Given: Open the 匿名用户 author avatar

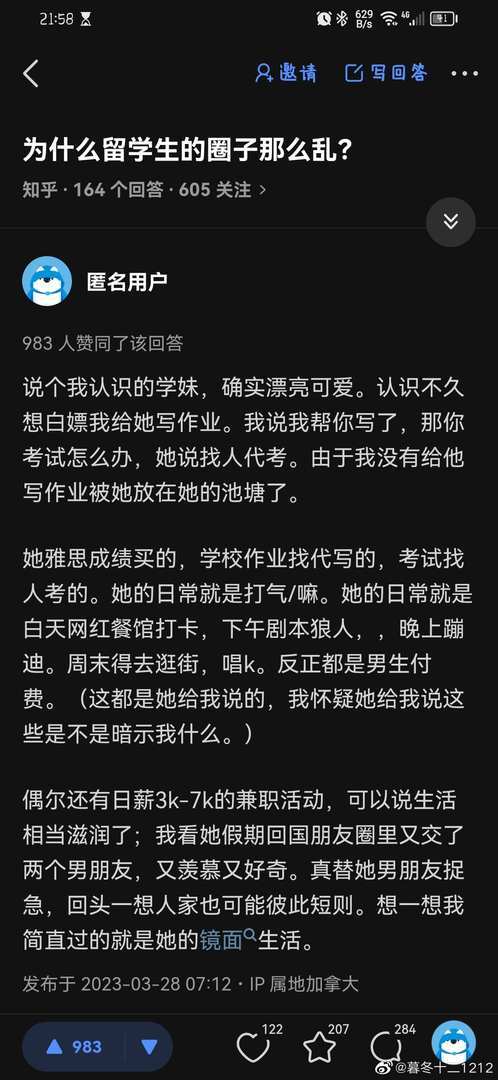Looking at the screenshot, I should tap(47, 281).
